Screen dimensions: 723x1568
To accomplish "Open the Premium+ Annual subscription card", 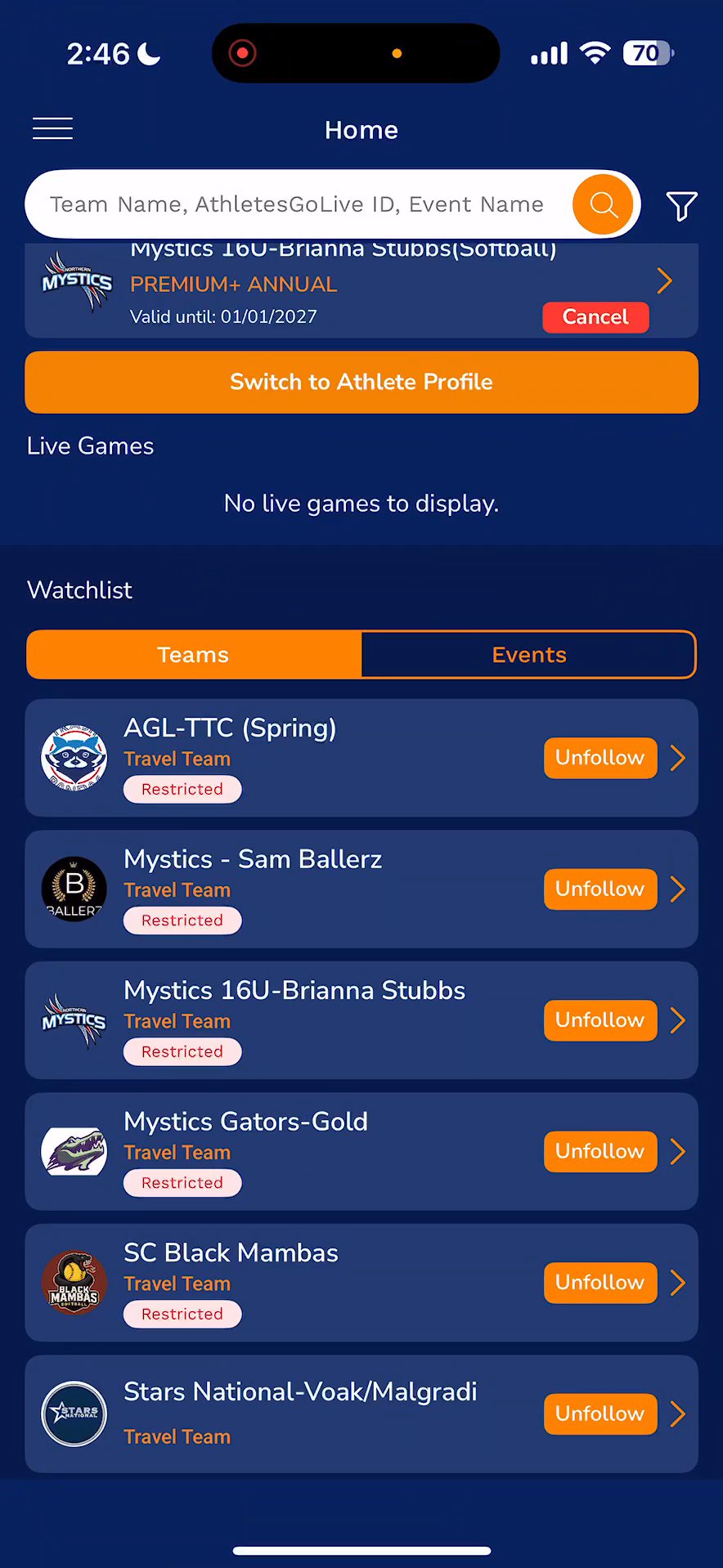I will pyautogui.click(x=664, y=282).
